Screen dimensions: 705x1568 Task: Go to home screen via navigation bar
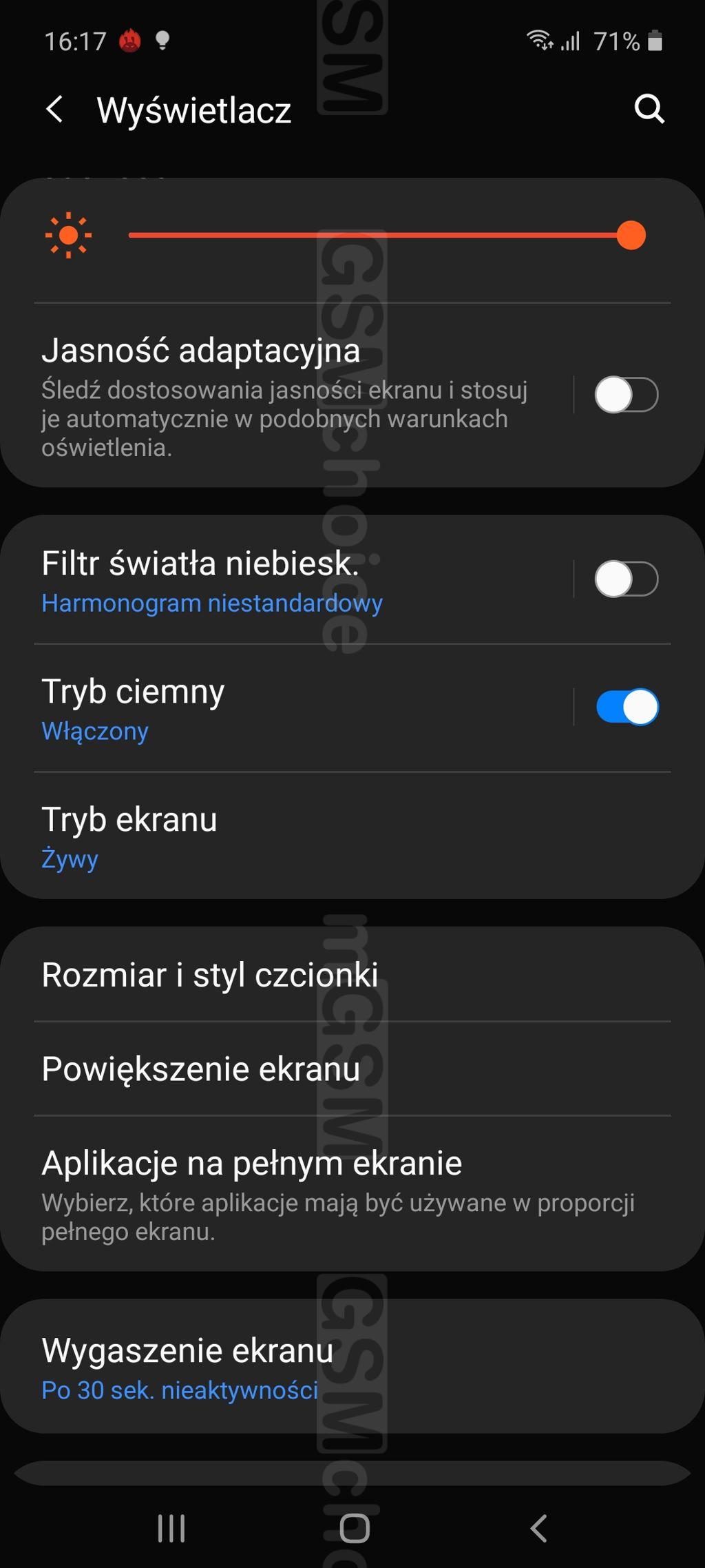point(355,1527)
